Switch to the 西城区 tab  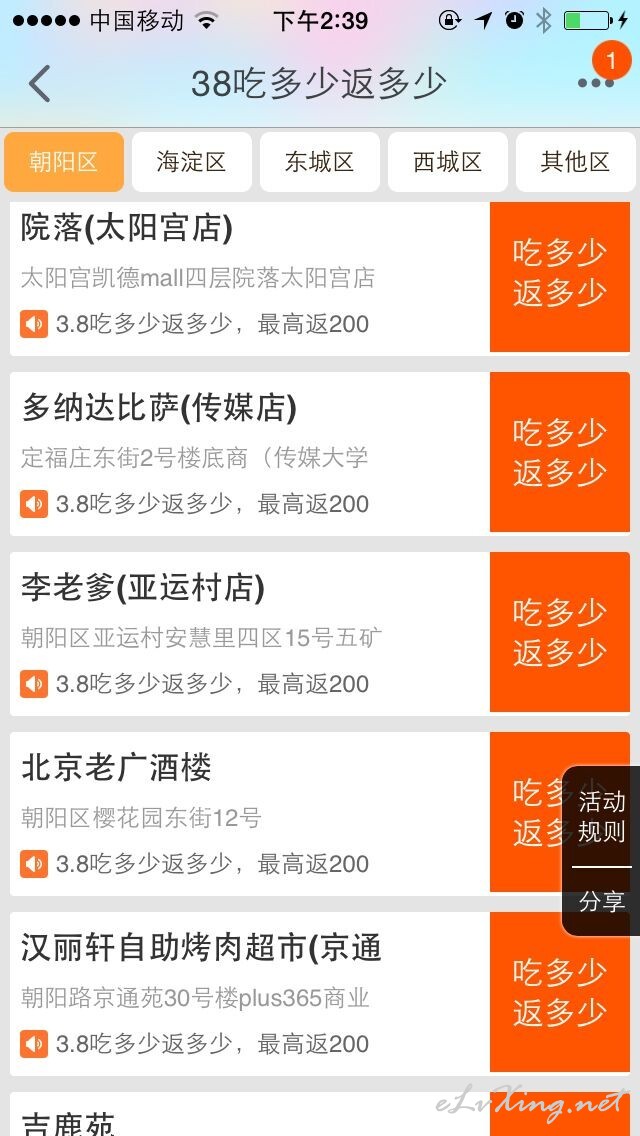(x=448, y=162)
